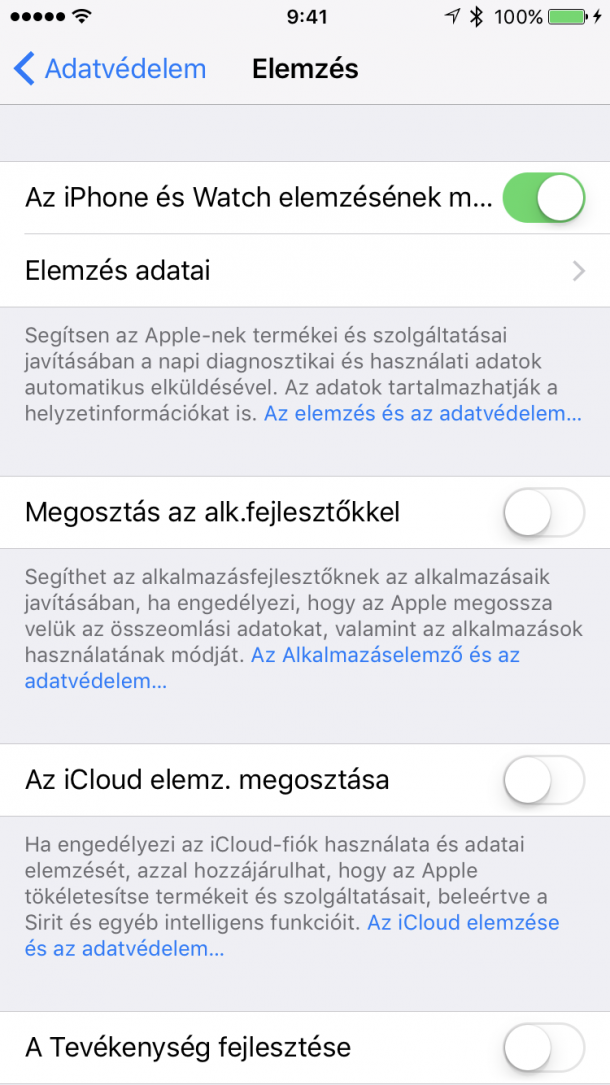The height and width of the screenshot is (1085, 610).
Task: Open Az Alkalmazáselemző és az adatvédelem link
Action: coord(272,668)
